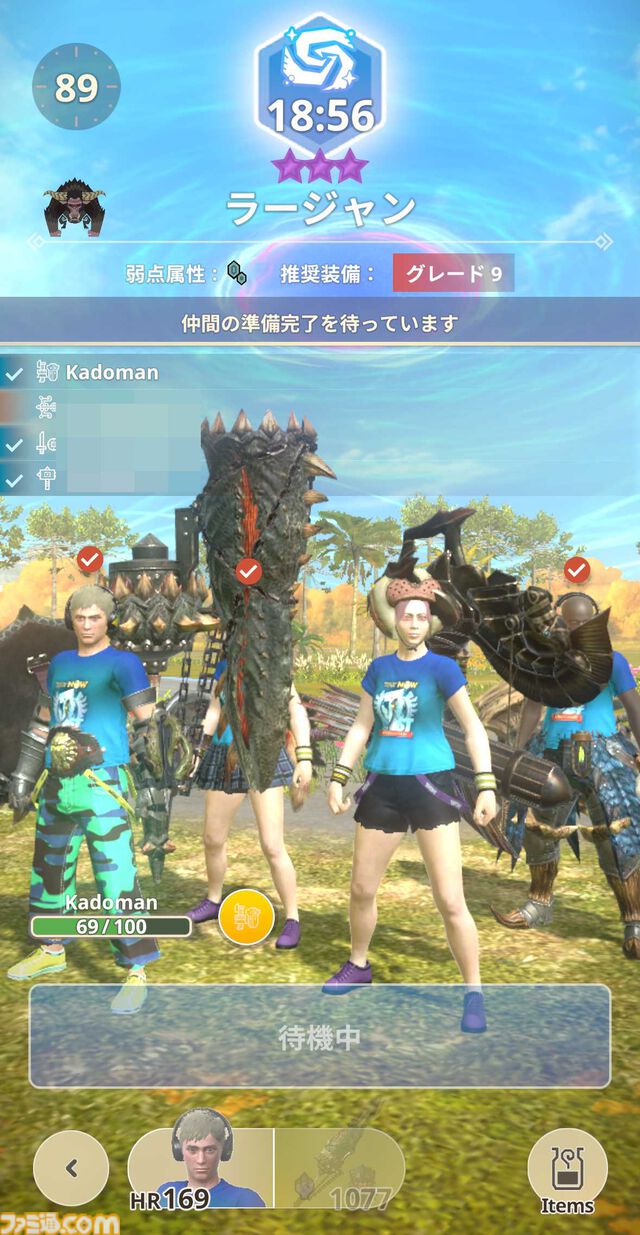Tap the 待機中 waiting button

319,1036
